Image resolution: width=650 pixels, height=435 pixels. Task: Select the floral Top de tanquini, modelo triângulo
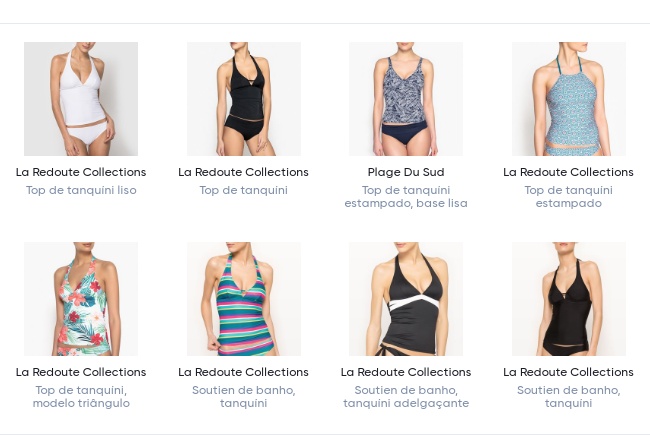point(81,299)
